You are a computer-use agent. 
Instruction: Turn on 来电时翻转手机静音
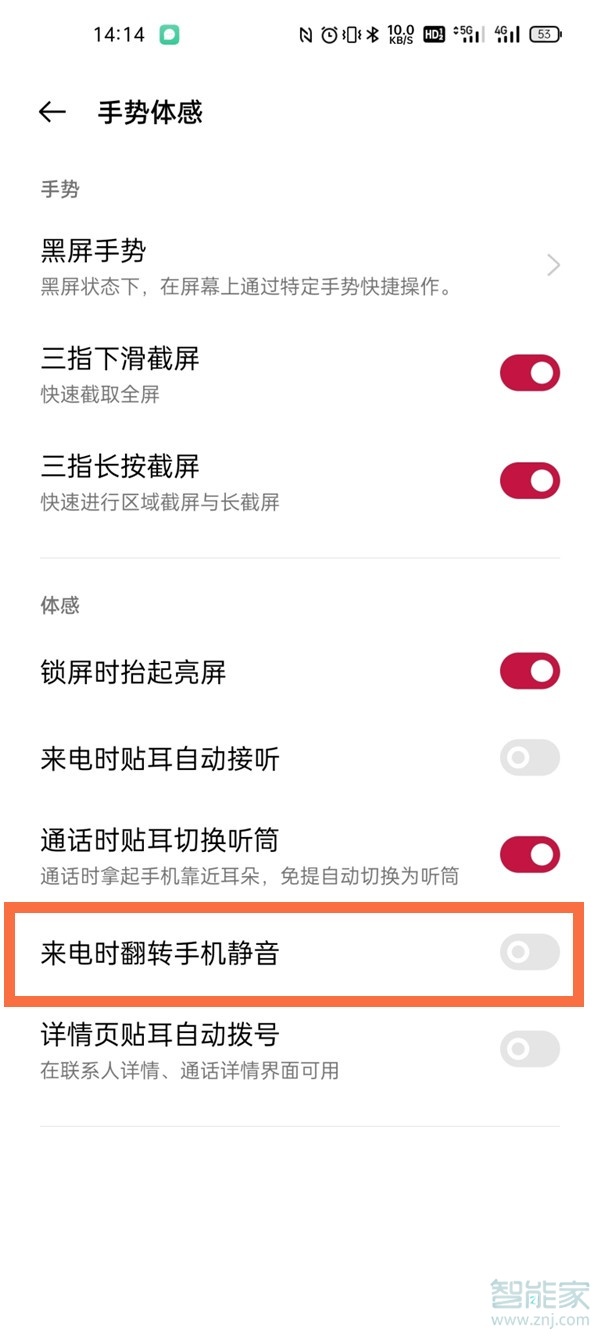coord(529,953)
